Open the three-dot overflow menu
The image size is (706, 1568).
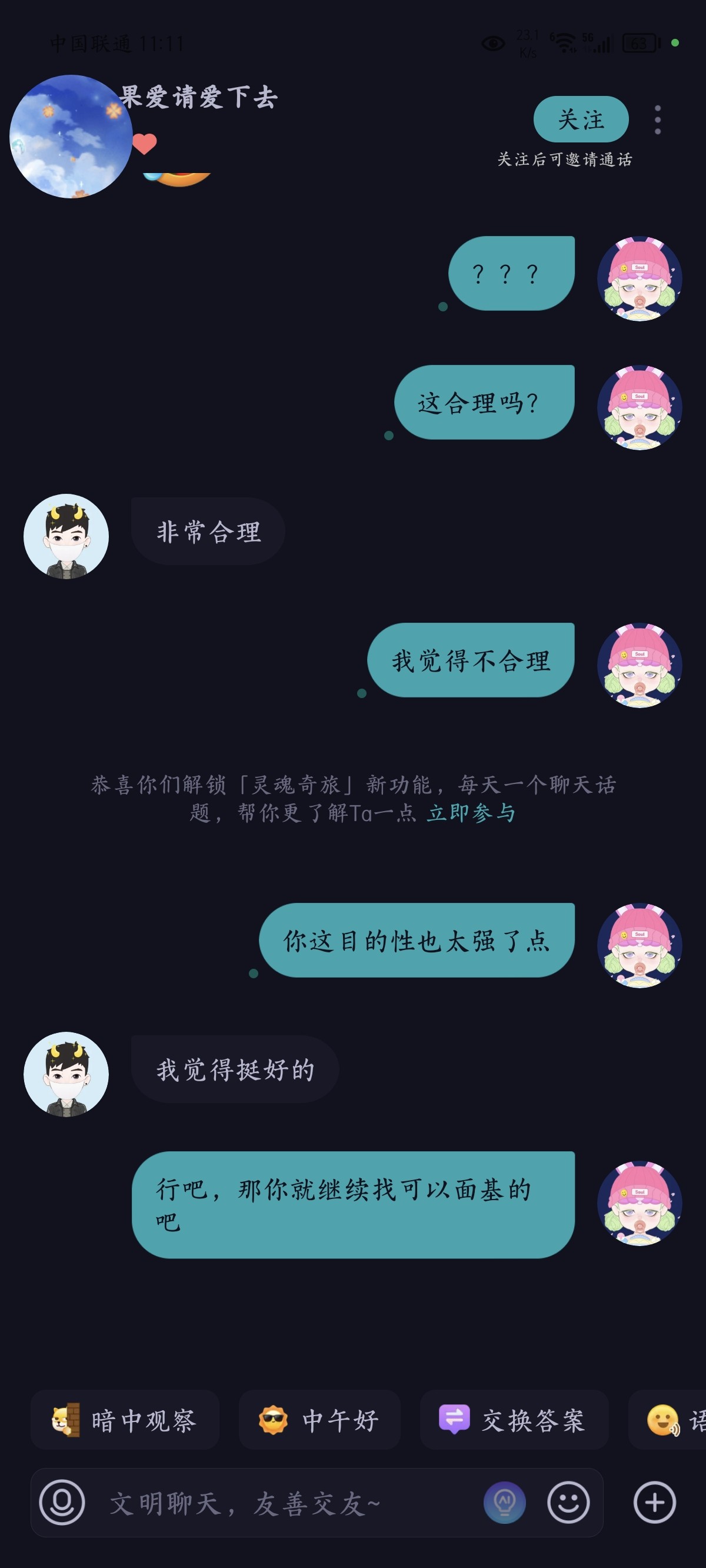click(x=657, y=120)
